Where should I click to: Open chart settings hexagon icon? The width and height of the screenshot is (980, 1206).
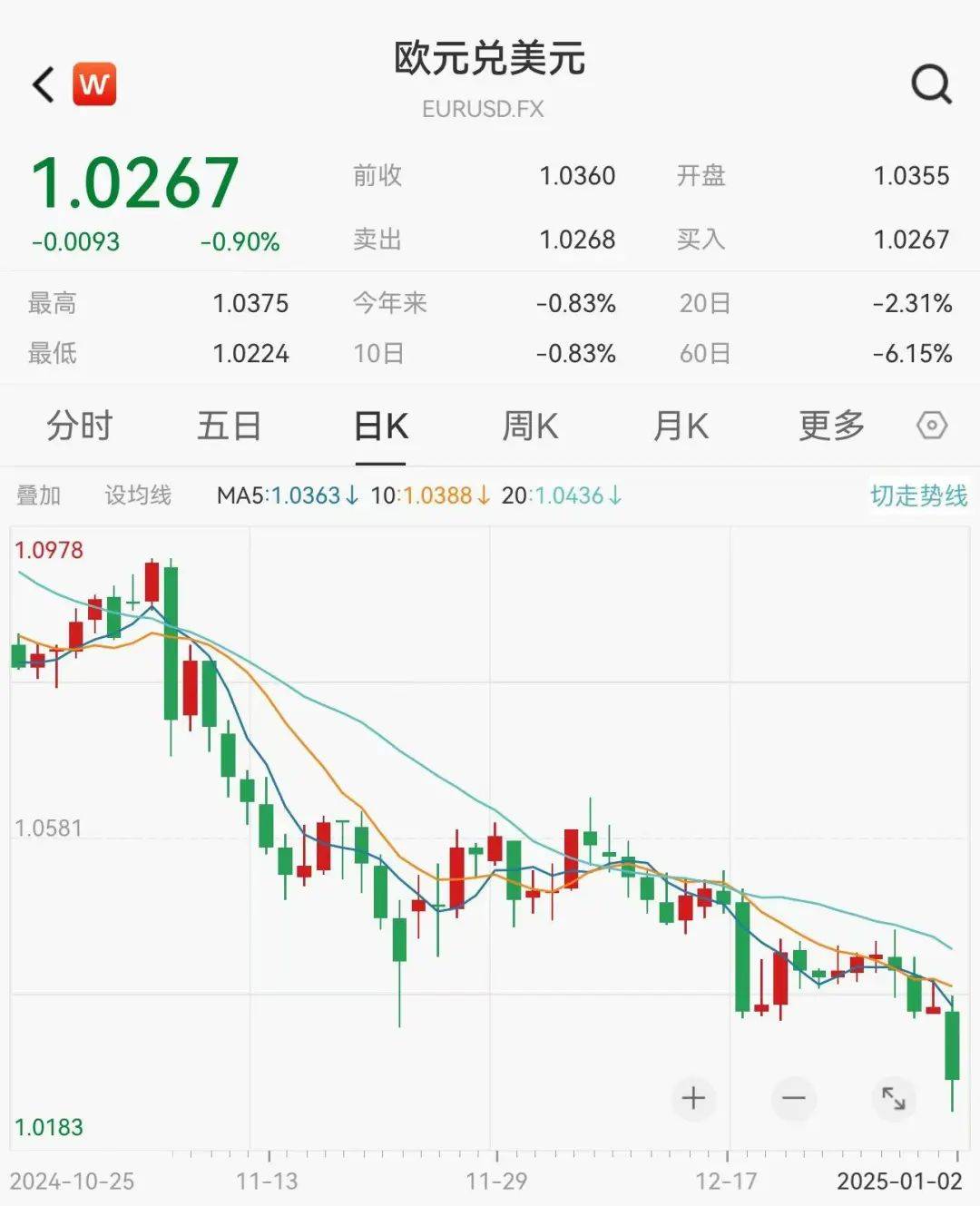pos(931,426)
